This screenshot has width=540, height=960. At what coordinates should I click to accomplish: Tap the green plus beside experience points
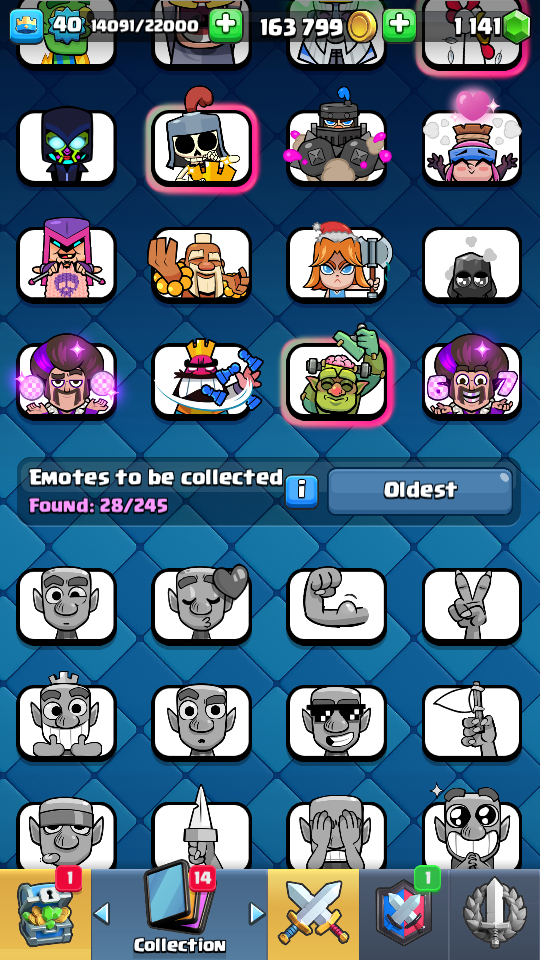point(226,25)
